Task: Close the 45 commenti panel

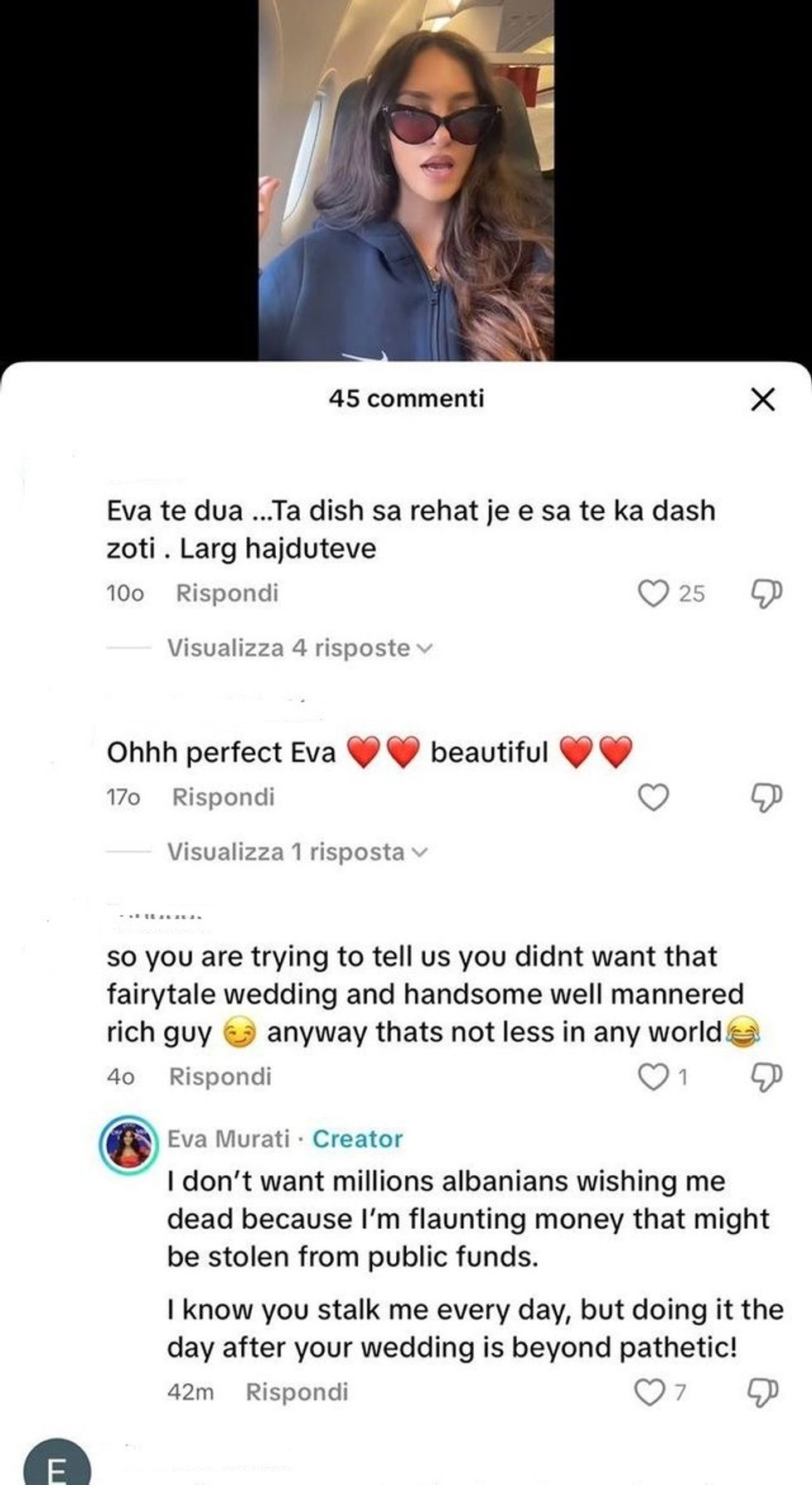Action: click(762, 399)
